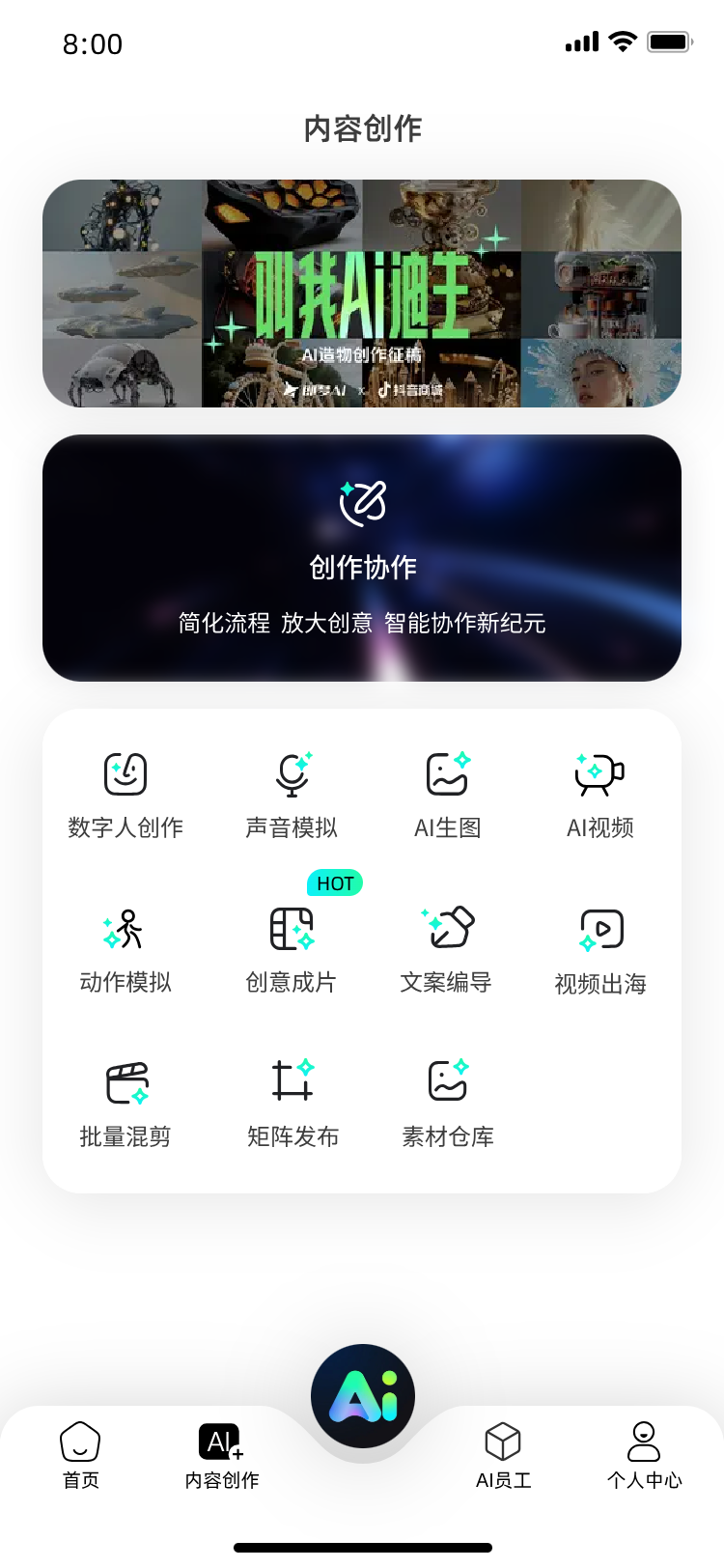Open 视频出海 feature
Viewport: 724px width, 1568px height.
600,950
